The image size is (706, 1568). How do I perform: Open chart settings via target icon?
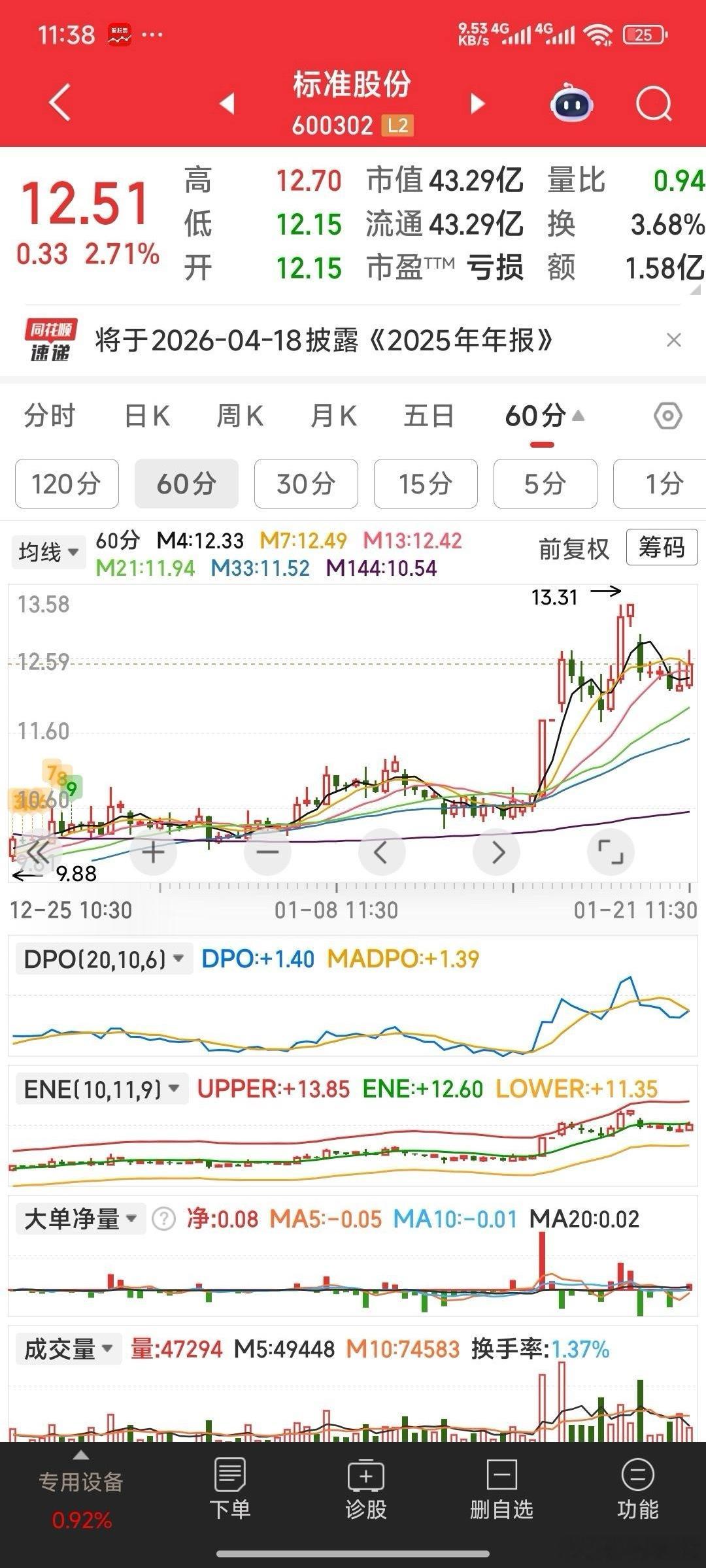coord(668,414)
